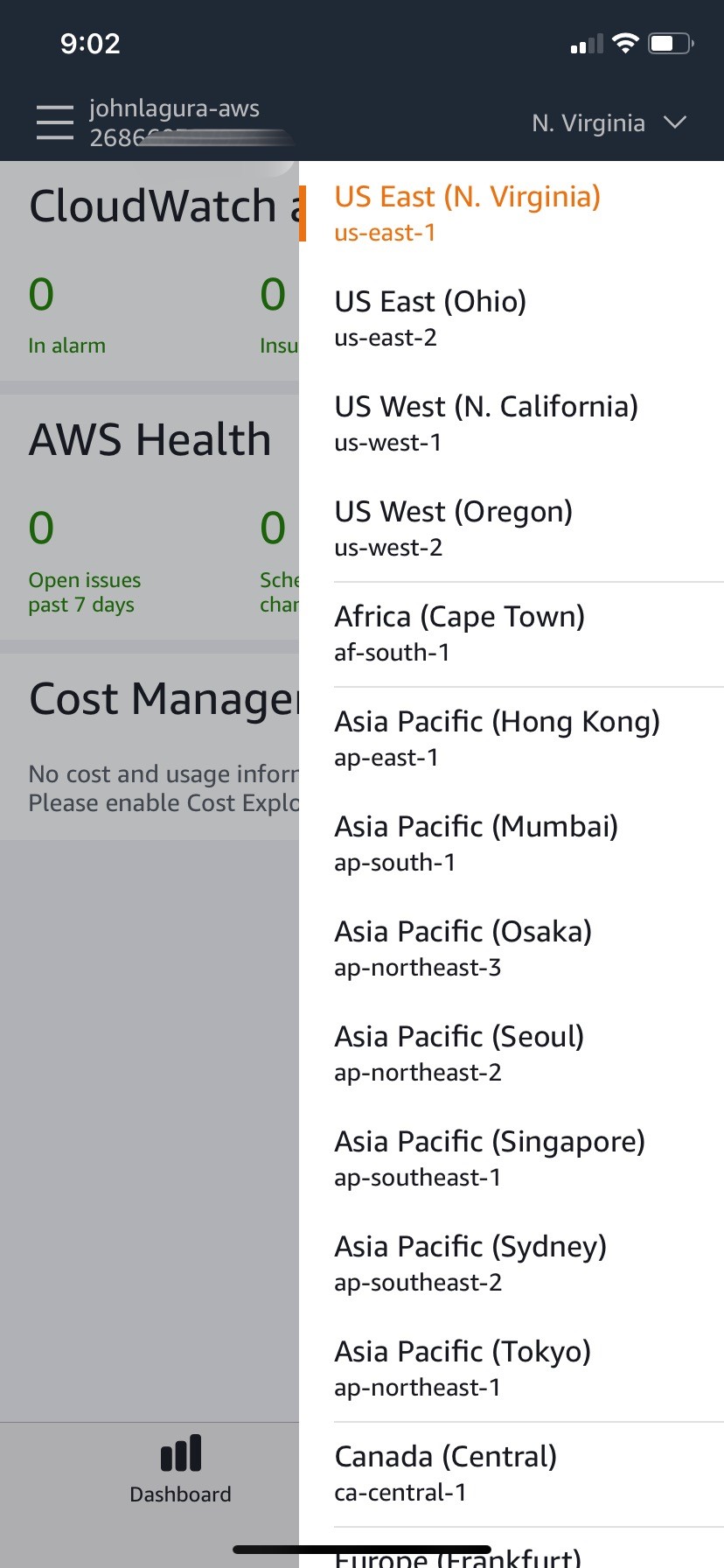The image size is (724, 1568).
Task: Open the AWS Health open issues count
Action: coord(40,528)
